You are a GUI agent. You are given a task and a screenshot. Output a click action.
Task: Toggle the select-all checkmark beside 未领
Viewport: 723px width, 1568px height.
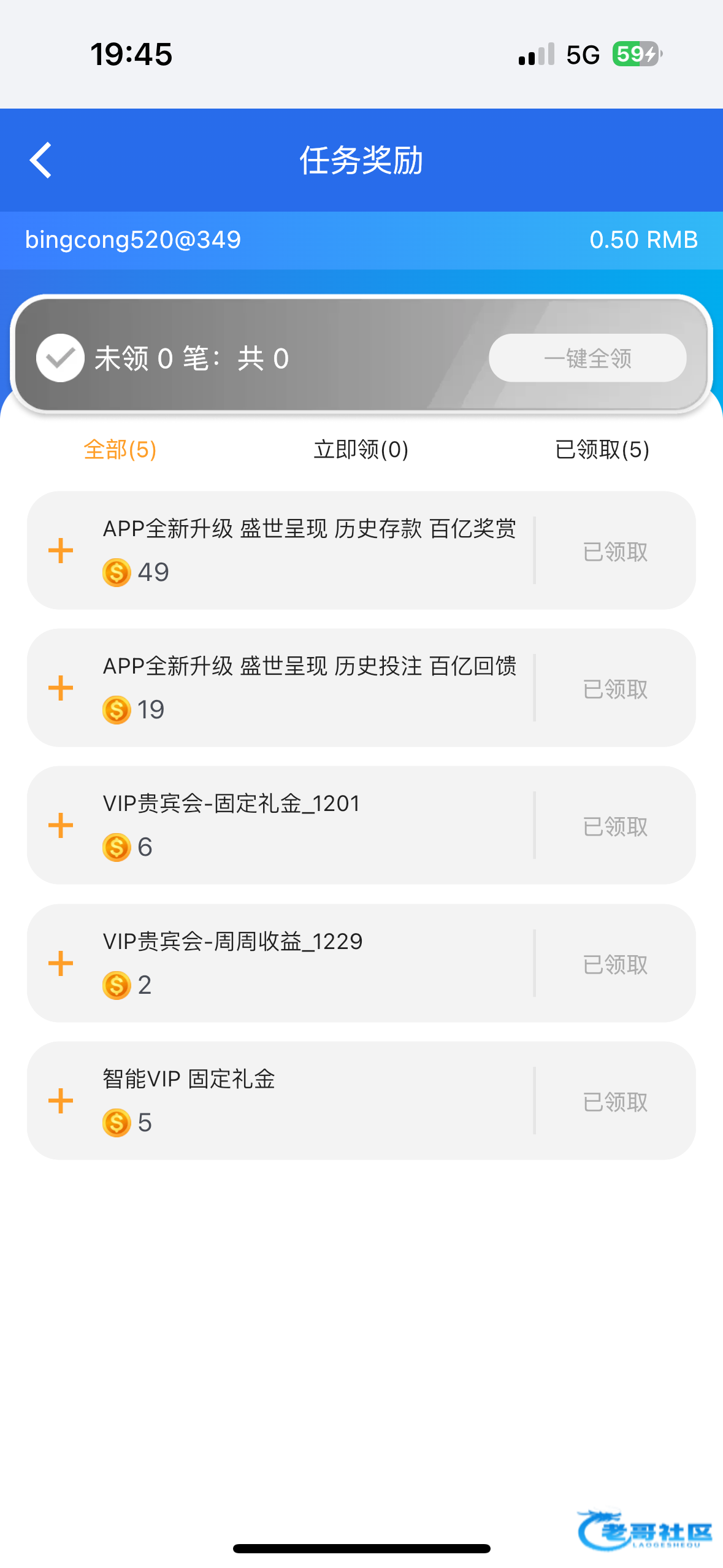point(60,358)
